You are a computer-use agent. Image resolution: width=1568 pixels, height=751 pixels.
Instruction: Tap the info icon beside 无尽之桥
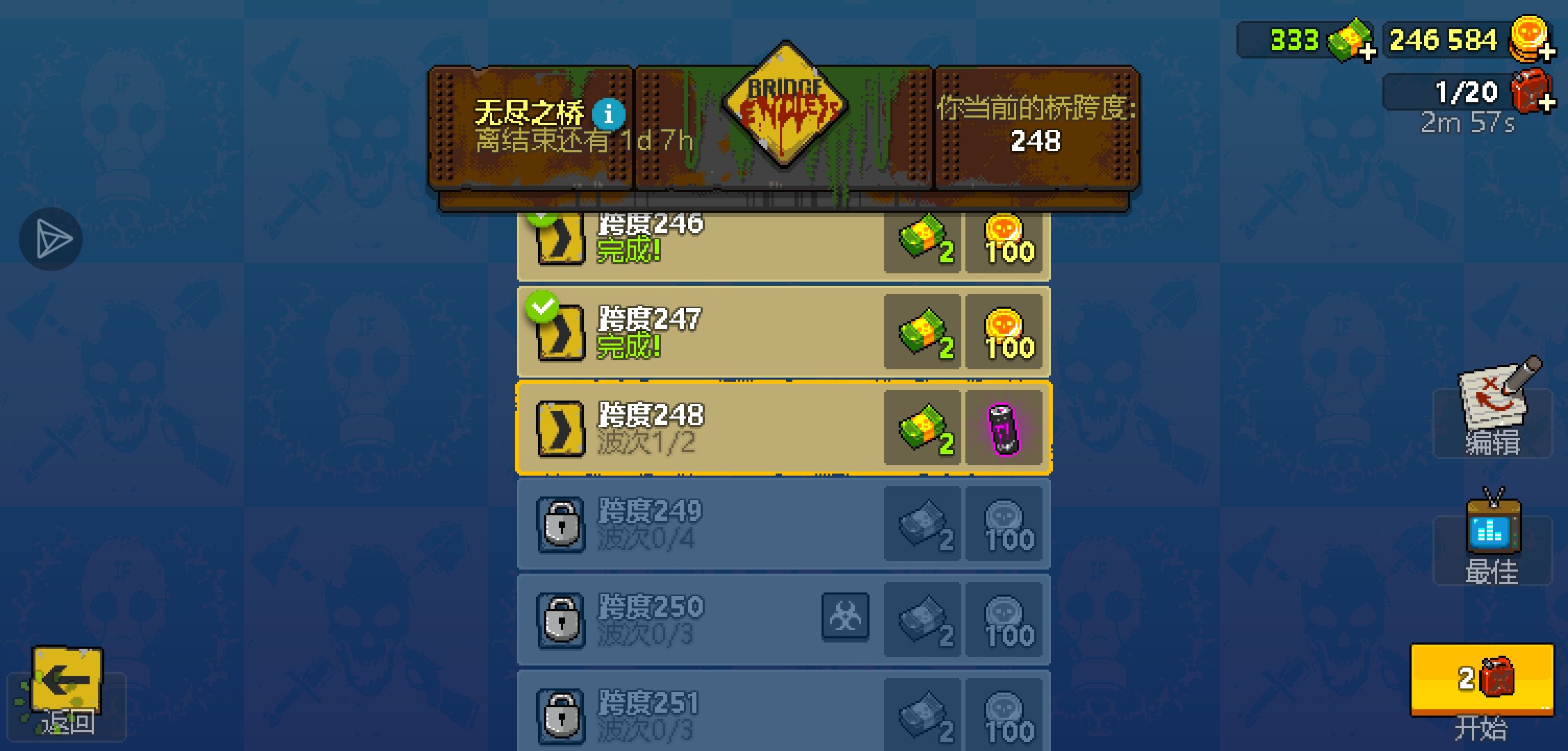point(608,114)
